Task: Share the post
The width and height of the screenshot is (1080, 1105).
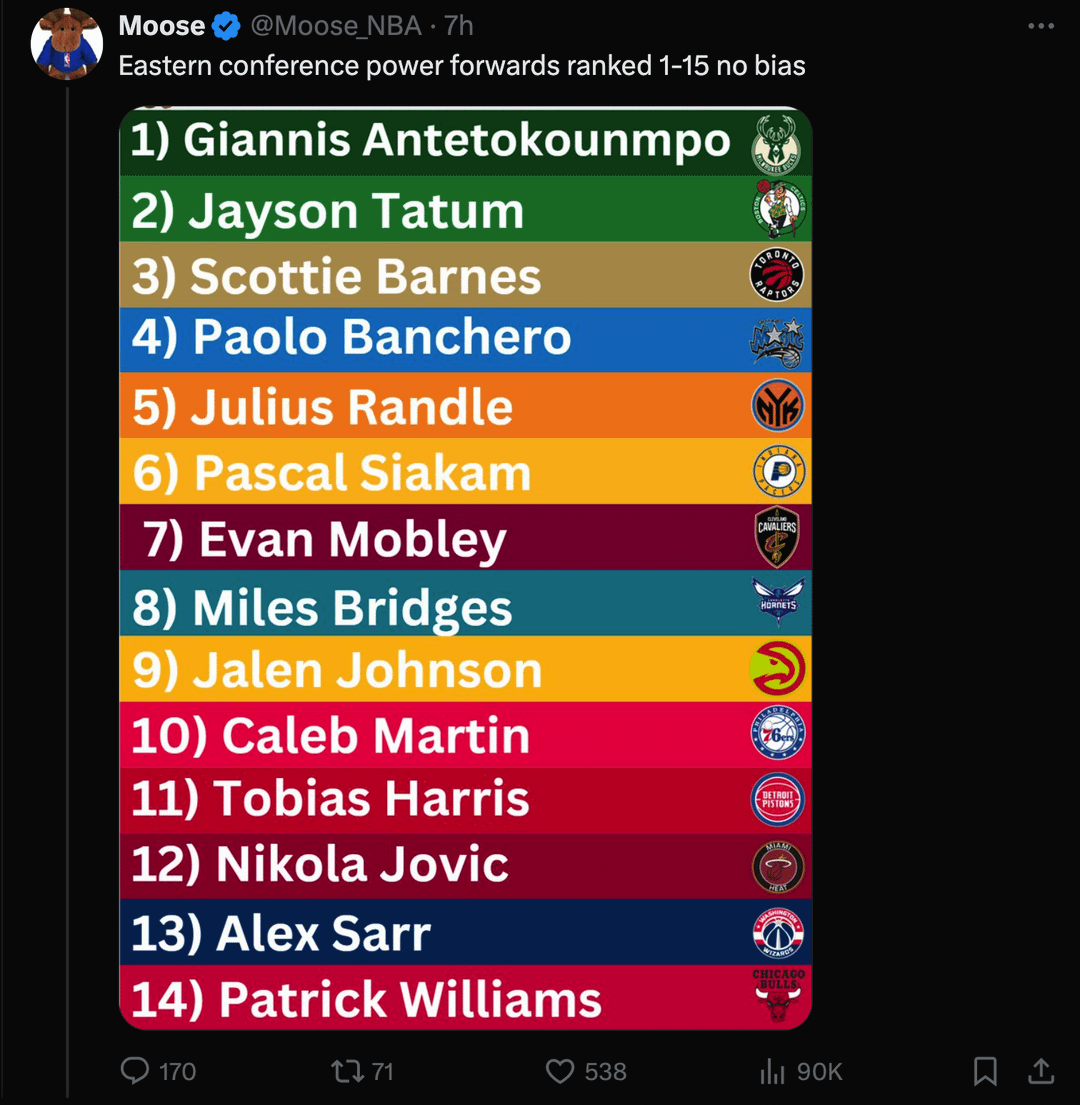Action: coord(1040,1071)
